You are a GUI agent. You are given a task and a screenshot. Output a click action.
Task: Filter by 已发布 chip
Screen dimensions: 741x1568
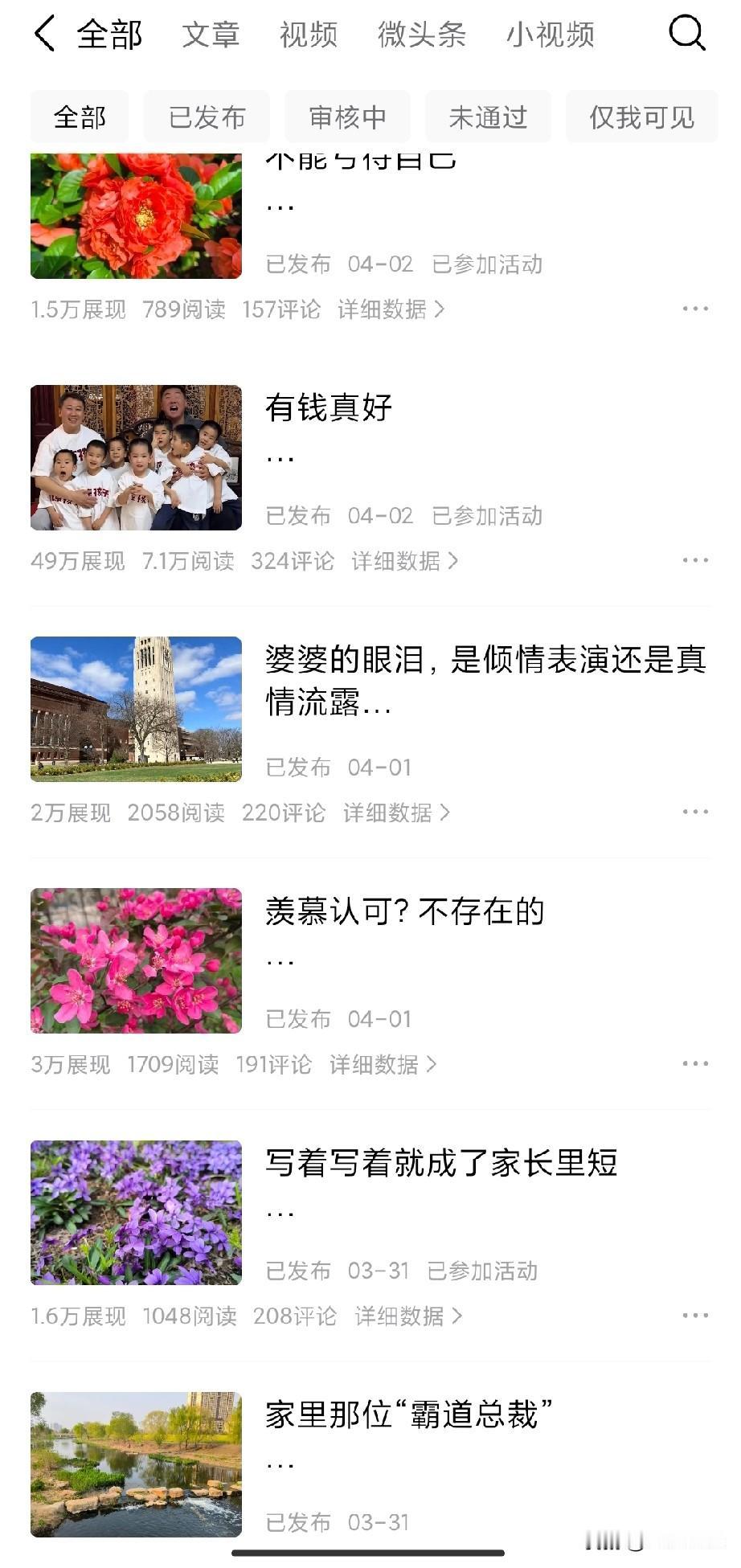[207, 117]
